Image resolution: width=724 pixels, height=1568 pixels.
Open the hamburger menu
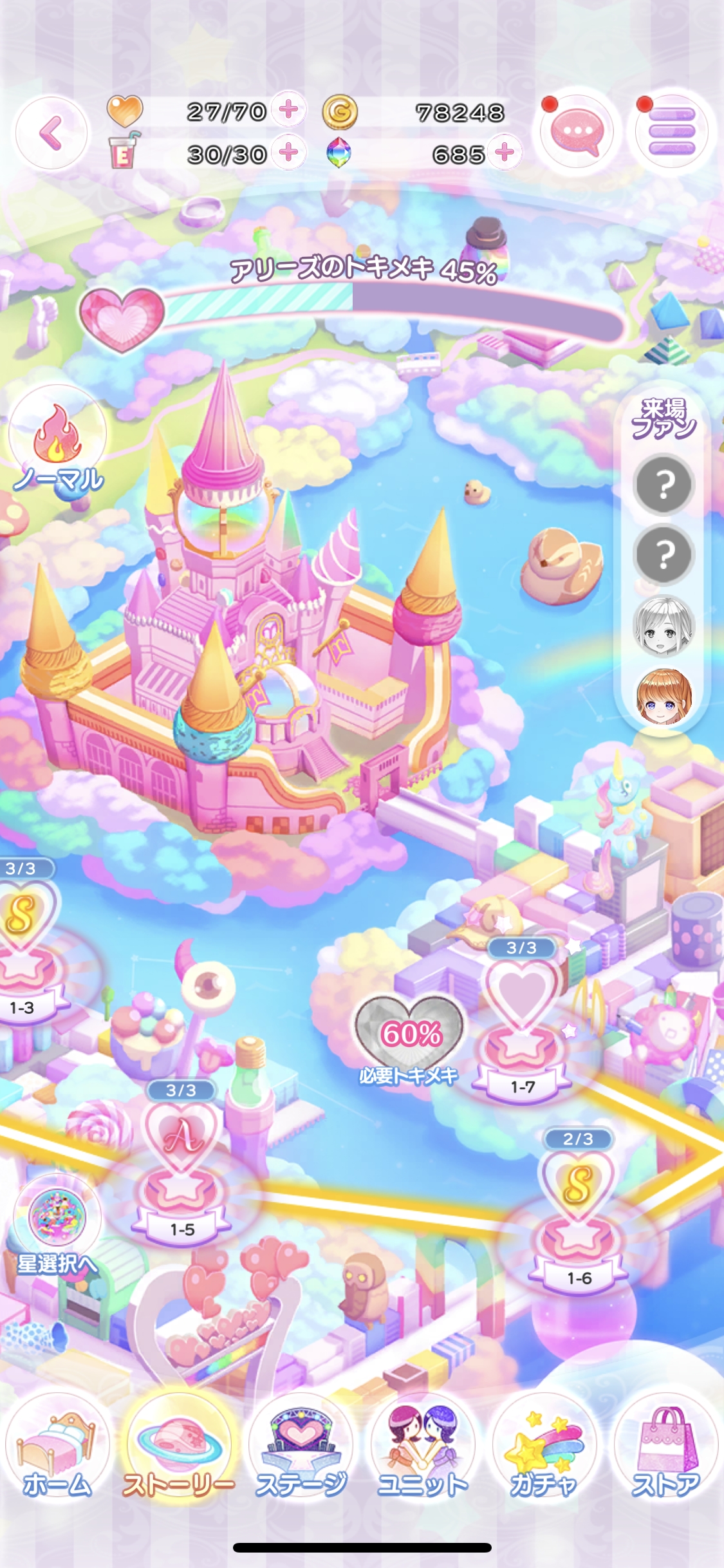pyautogui.click(x=672, y=132)
